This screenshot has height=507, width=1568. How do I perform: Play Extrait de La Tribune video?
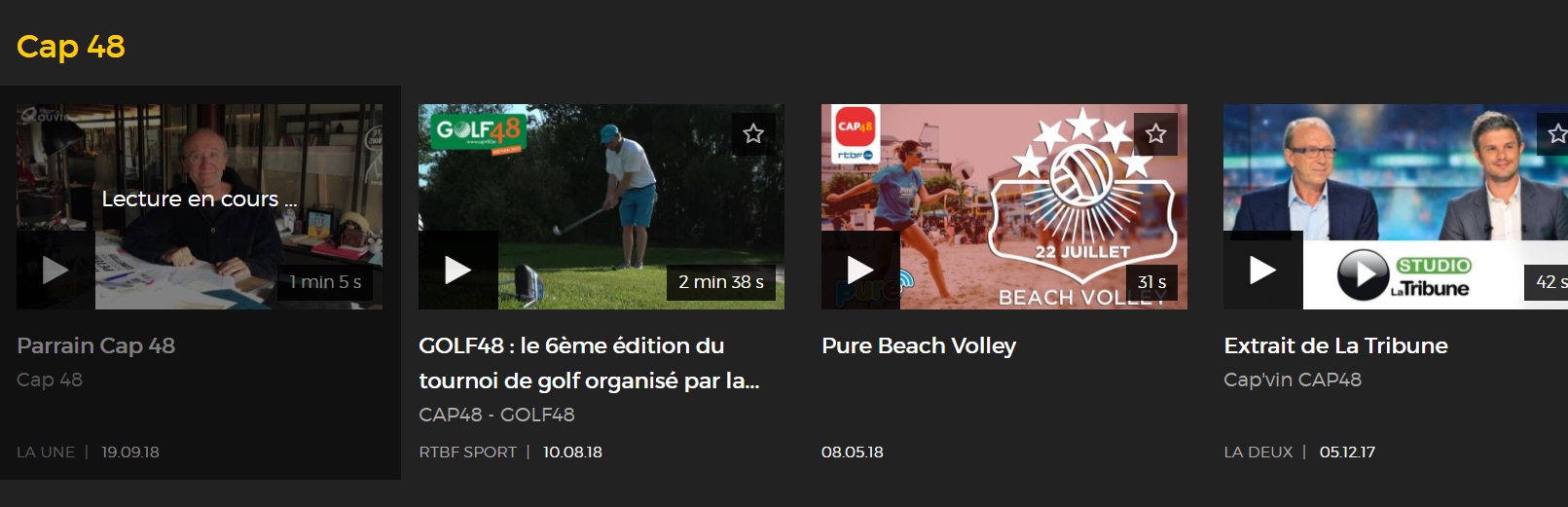tap(1263, 270)
